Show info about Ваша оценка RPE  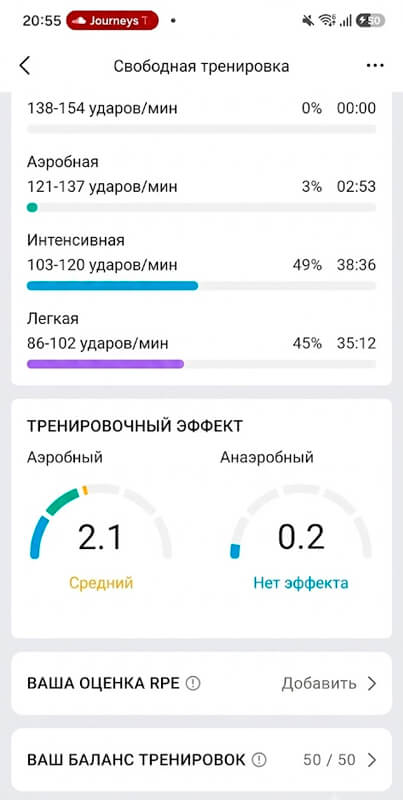(x=193, y=684)
